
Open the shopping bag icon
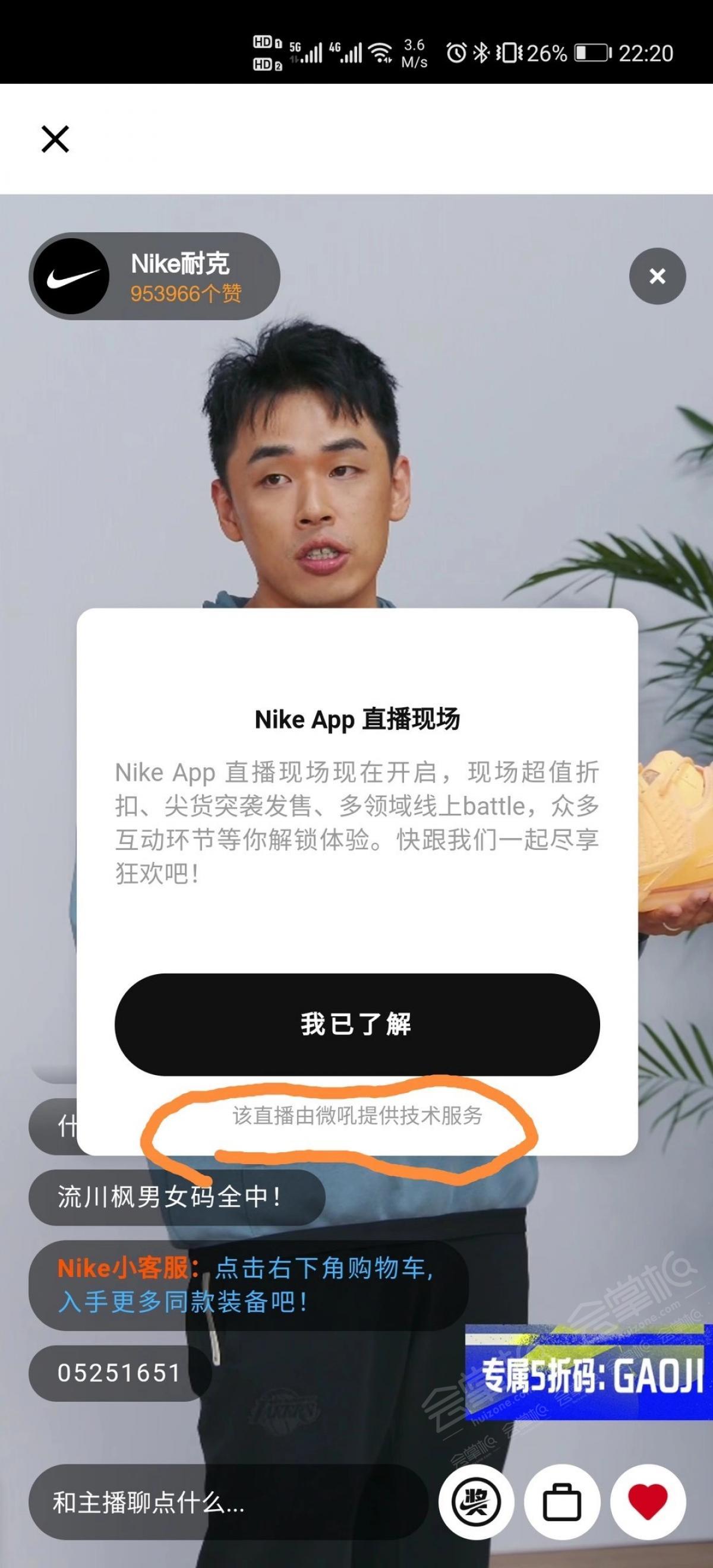click(561, 1502)
